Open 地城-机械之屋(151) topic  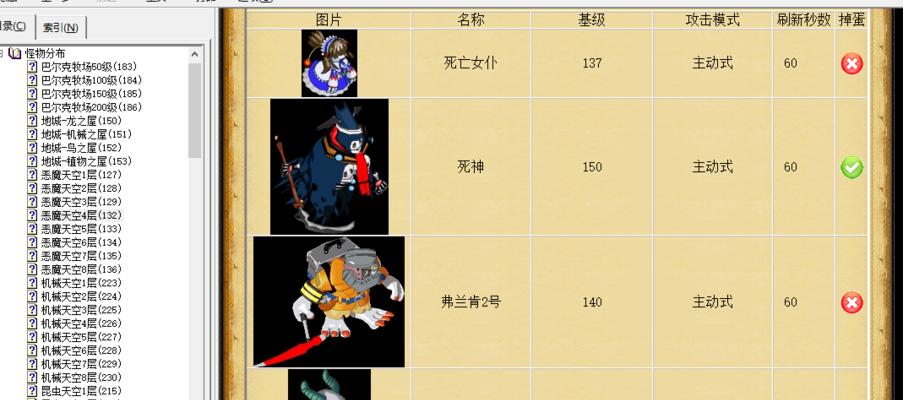click(x=86, y=134)
